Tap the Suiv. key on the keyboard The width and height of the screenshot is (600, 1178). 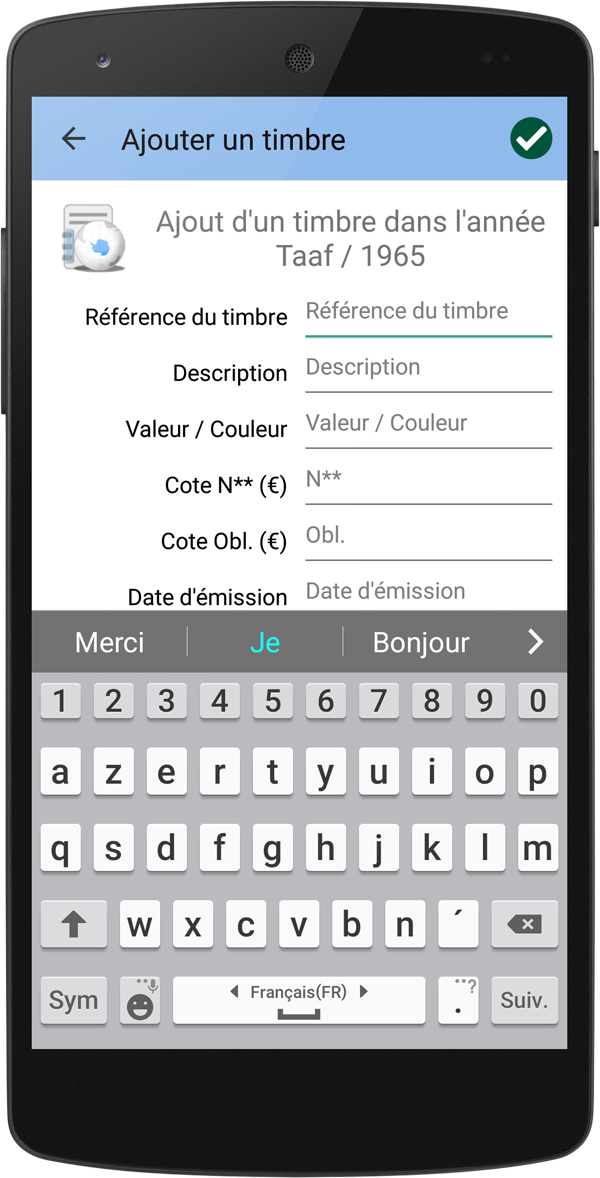tap(524, 1001)
